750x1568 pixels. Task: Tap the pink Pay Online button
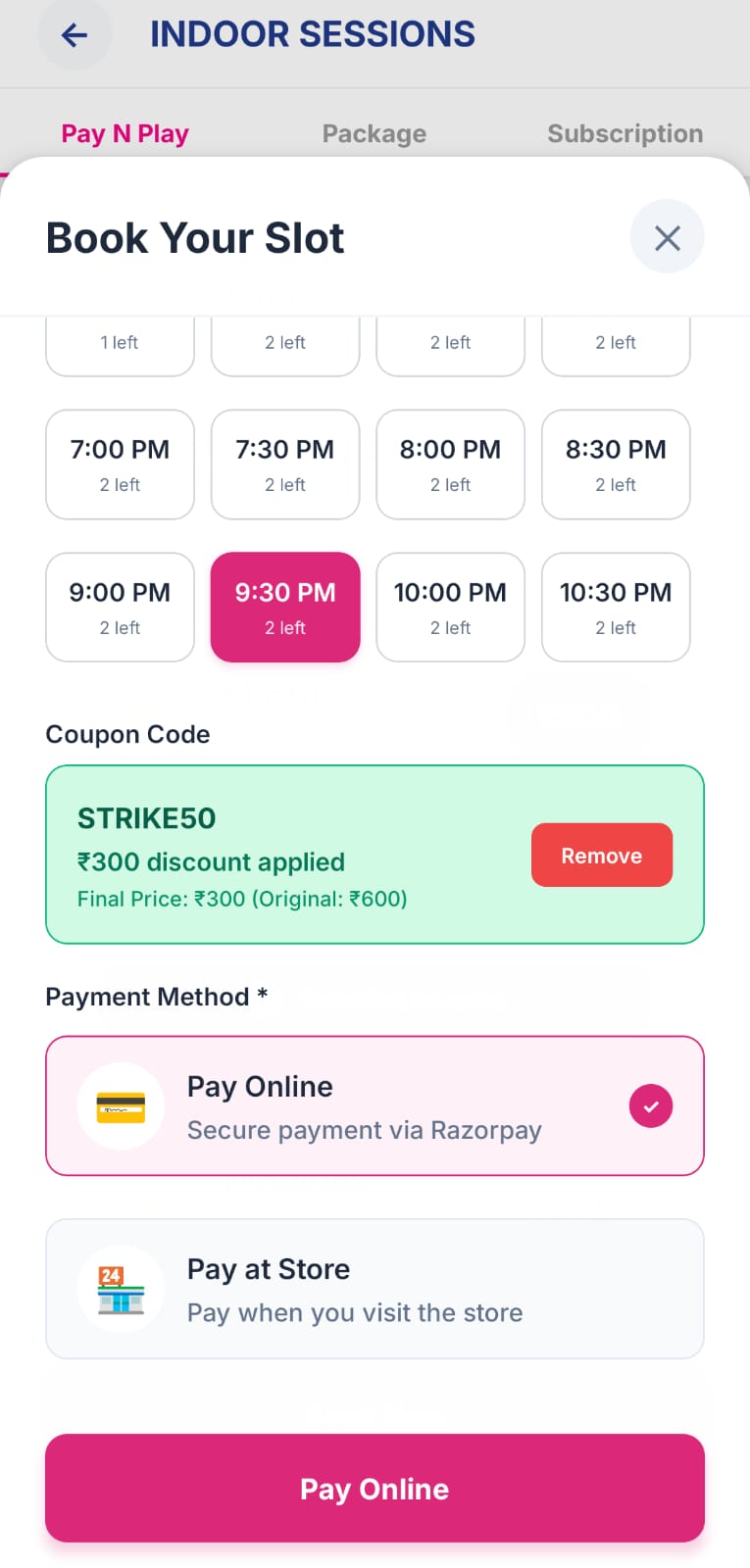tap(375, 1489)
